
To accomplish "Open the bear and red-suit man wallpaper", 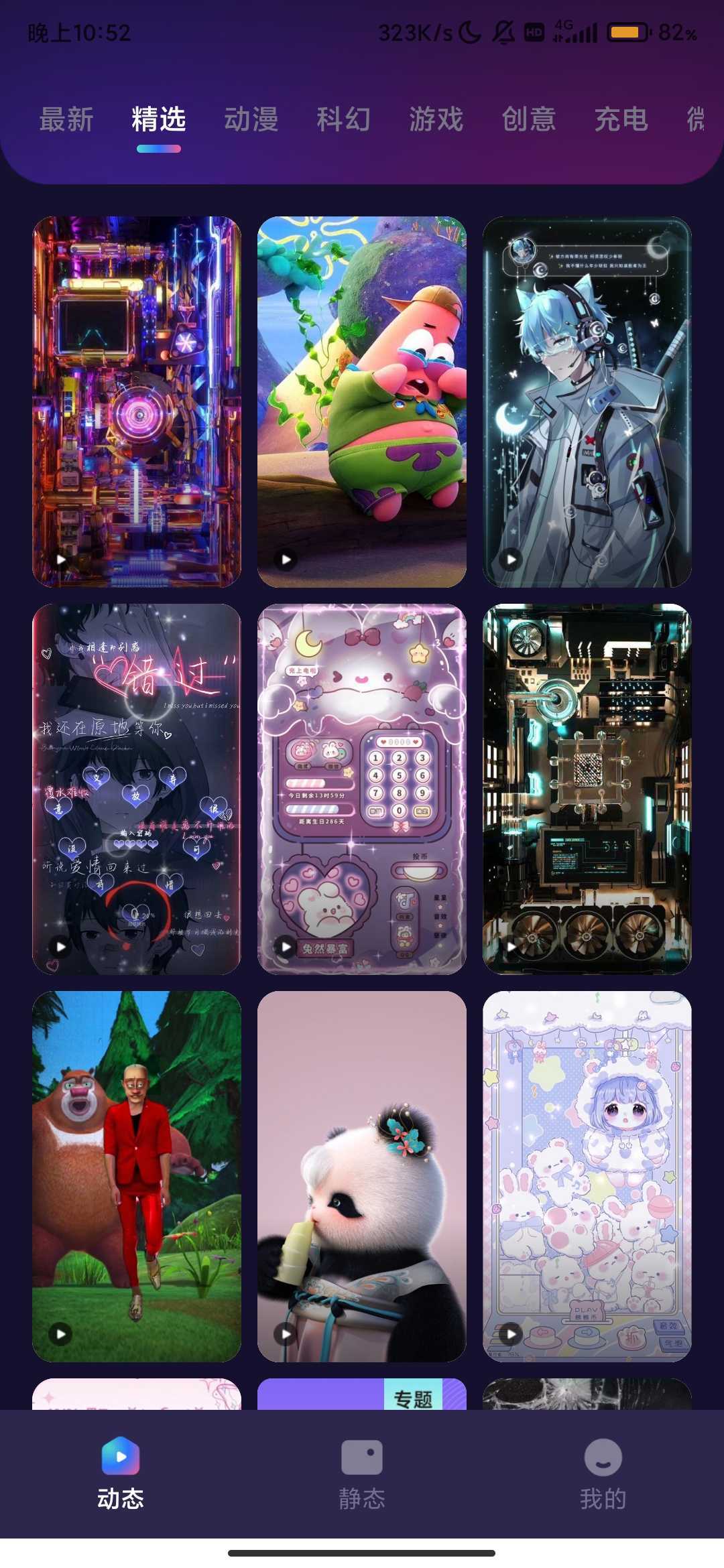I will pyautogui.click(x=137, y=1176).
